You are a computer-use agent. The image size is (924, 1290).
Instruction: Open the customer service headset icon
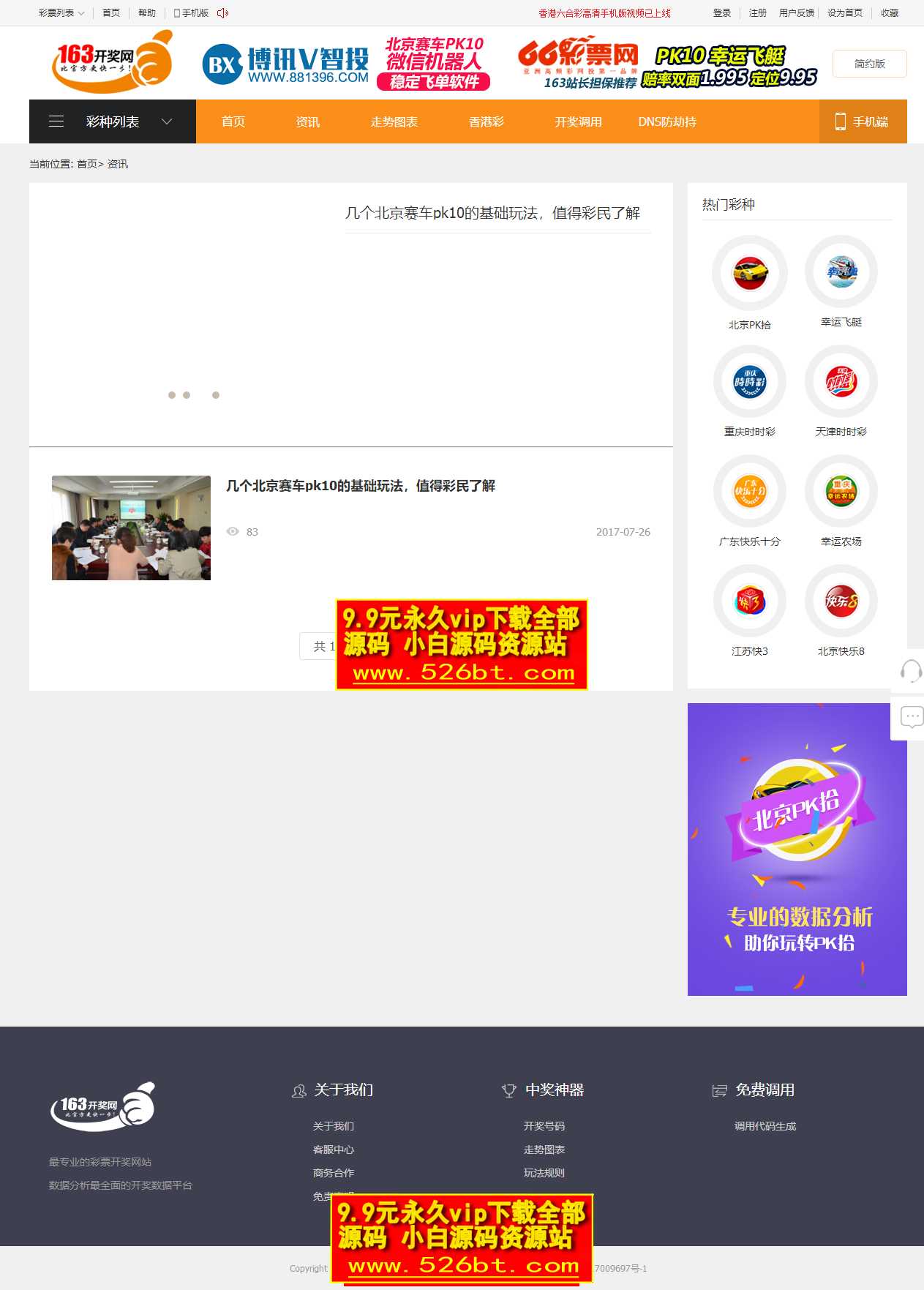coord(911,671)
